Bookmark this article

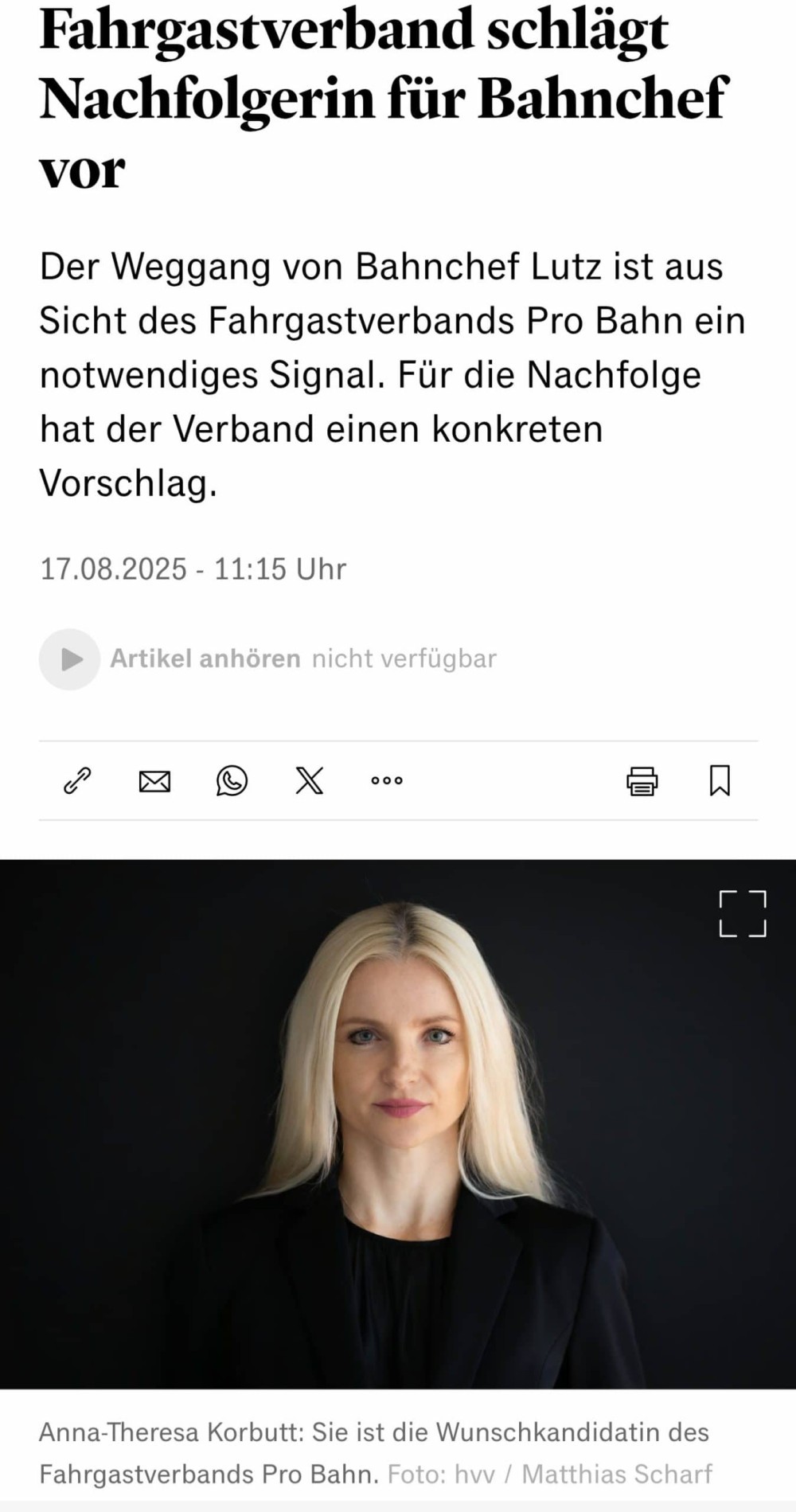tap(720, 780)
